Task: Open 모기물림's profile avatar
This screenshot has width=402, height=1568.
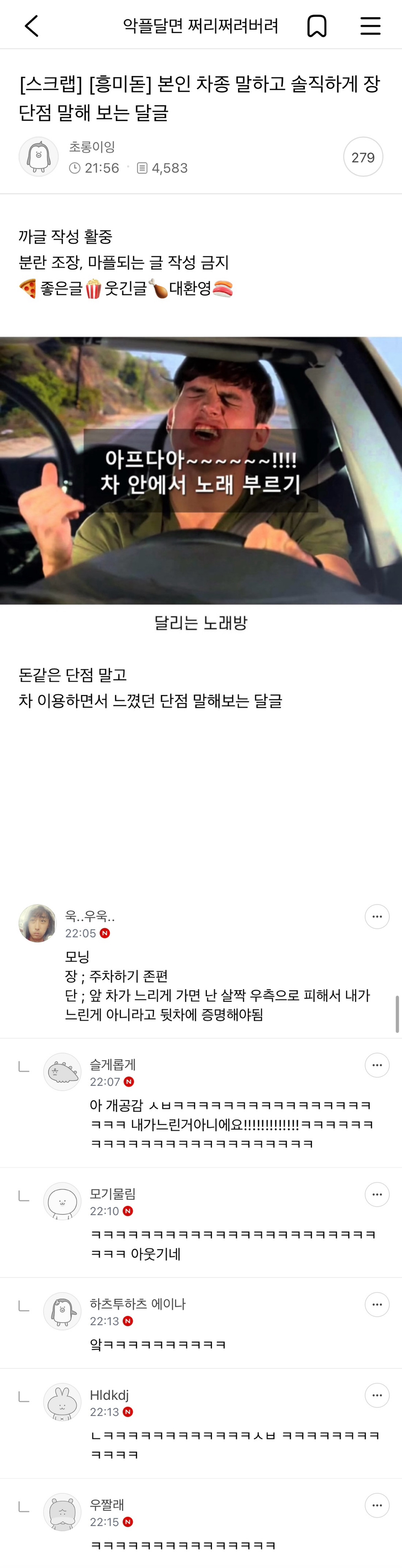Action: [x=62, y=1201]
